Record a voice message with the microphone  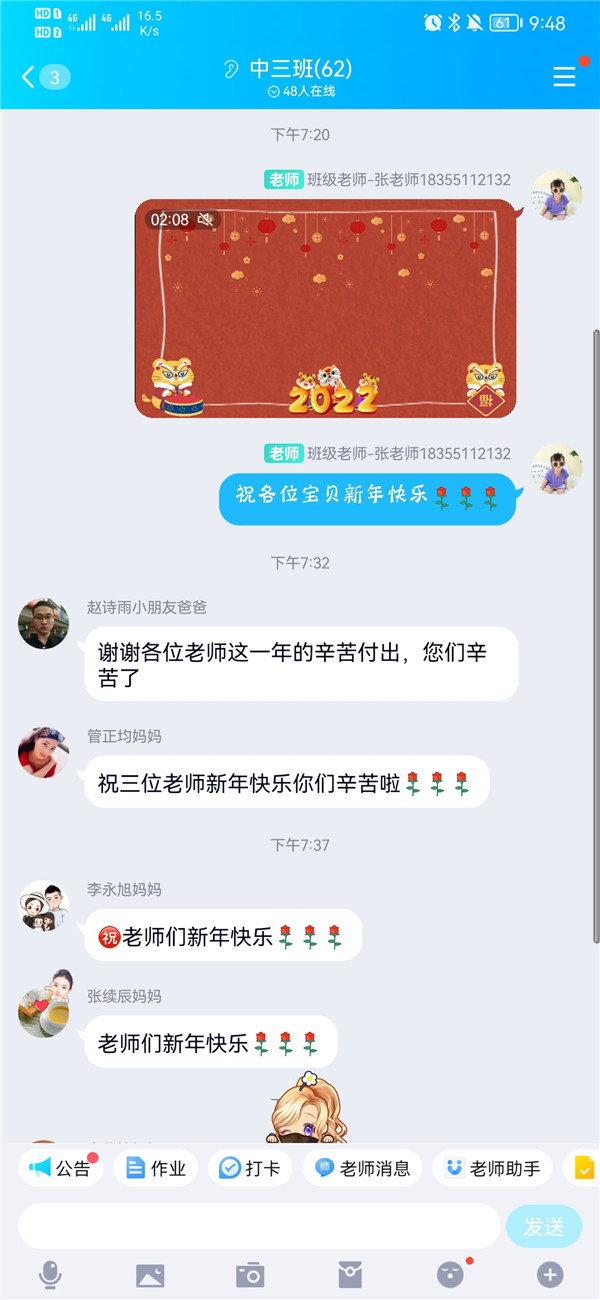(x=50, y=1275)
